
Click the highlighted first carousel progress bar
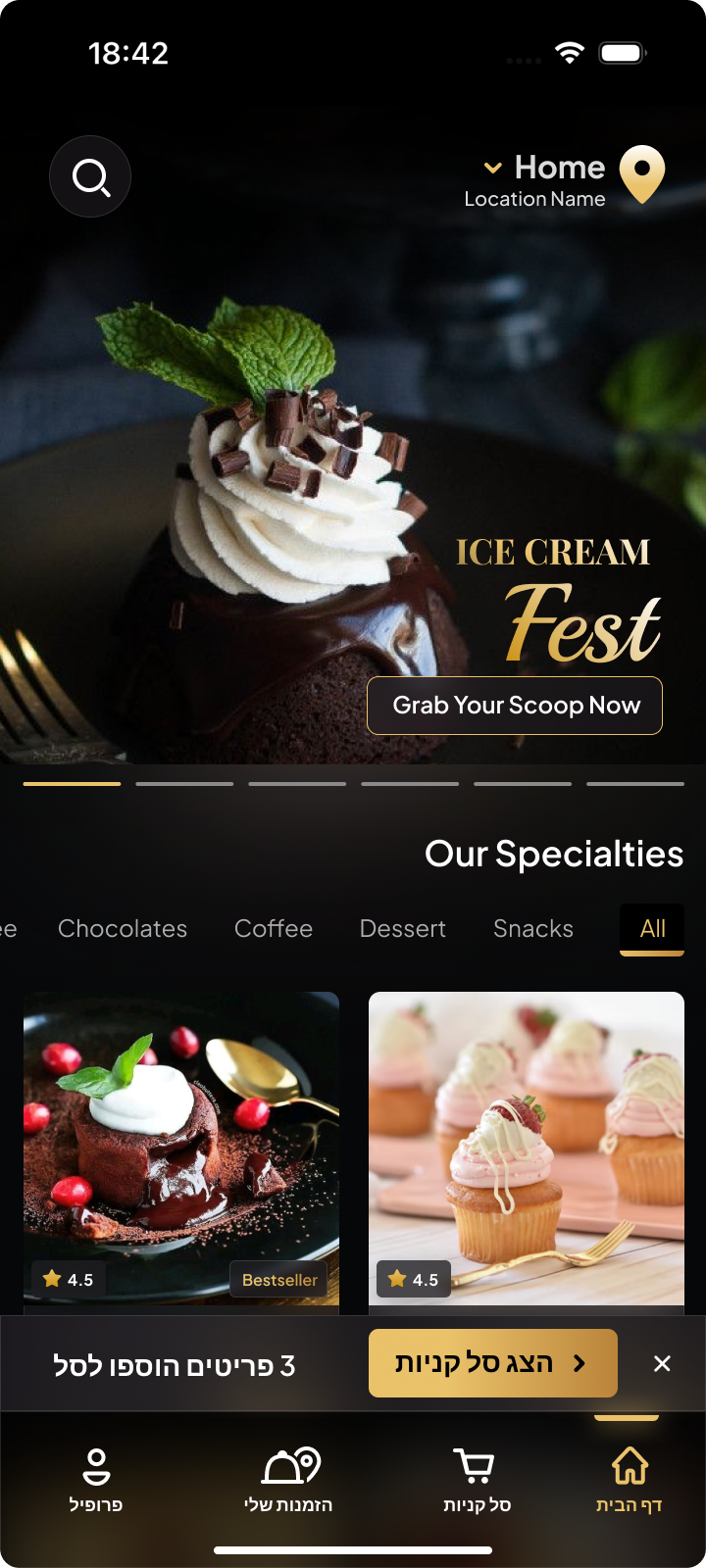(72, 783)
